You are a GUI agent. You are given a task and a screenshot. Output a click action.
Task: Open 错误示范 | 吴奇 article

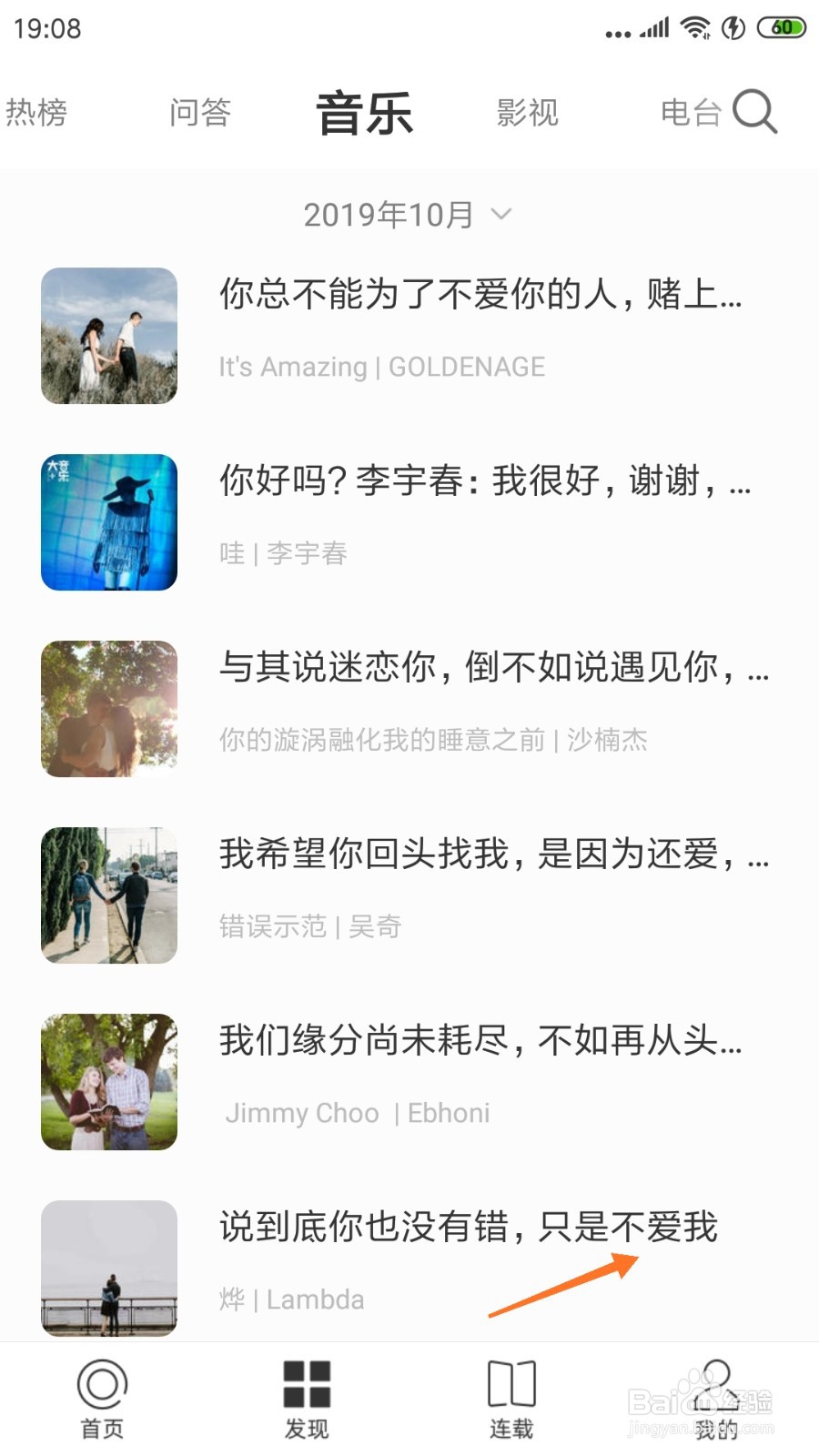[x=409, y=895]
